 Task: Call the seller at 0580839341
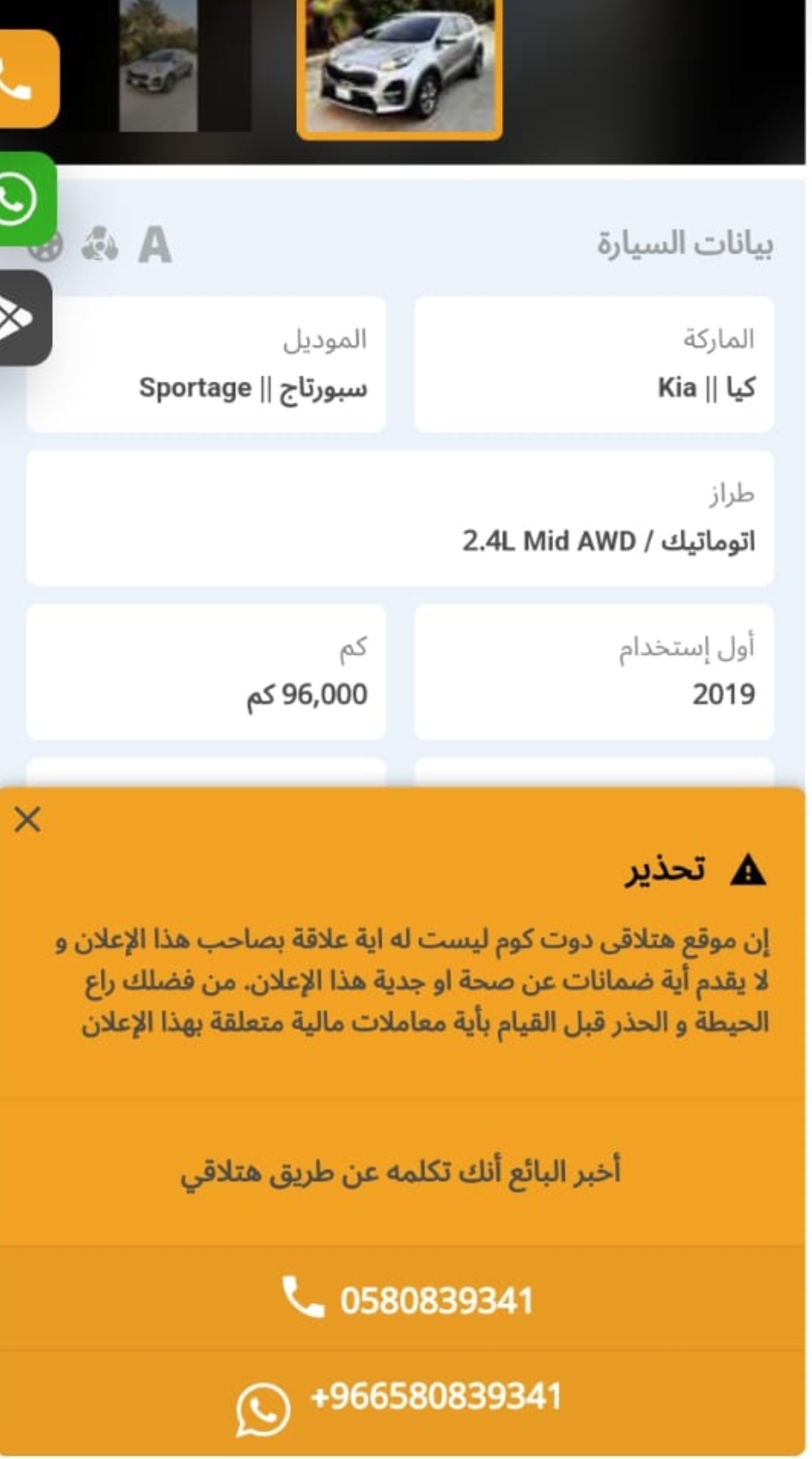(x=404, y=1299)
